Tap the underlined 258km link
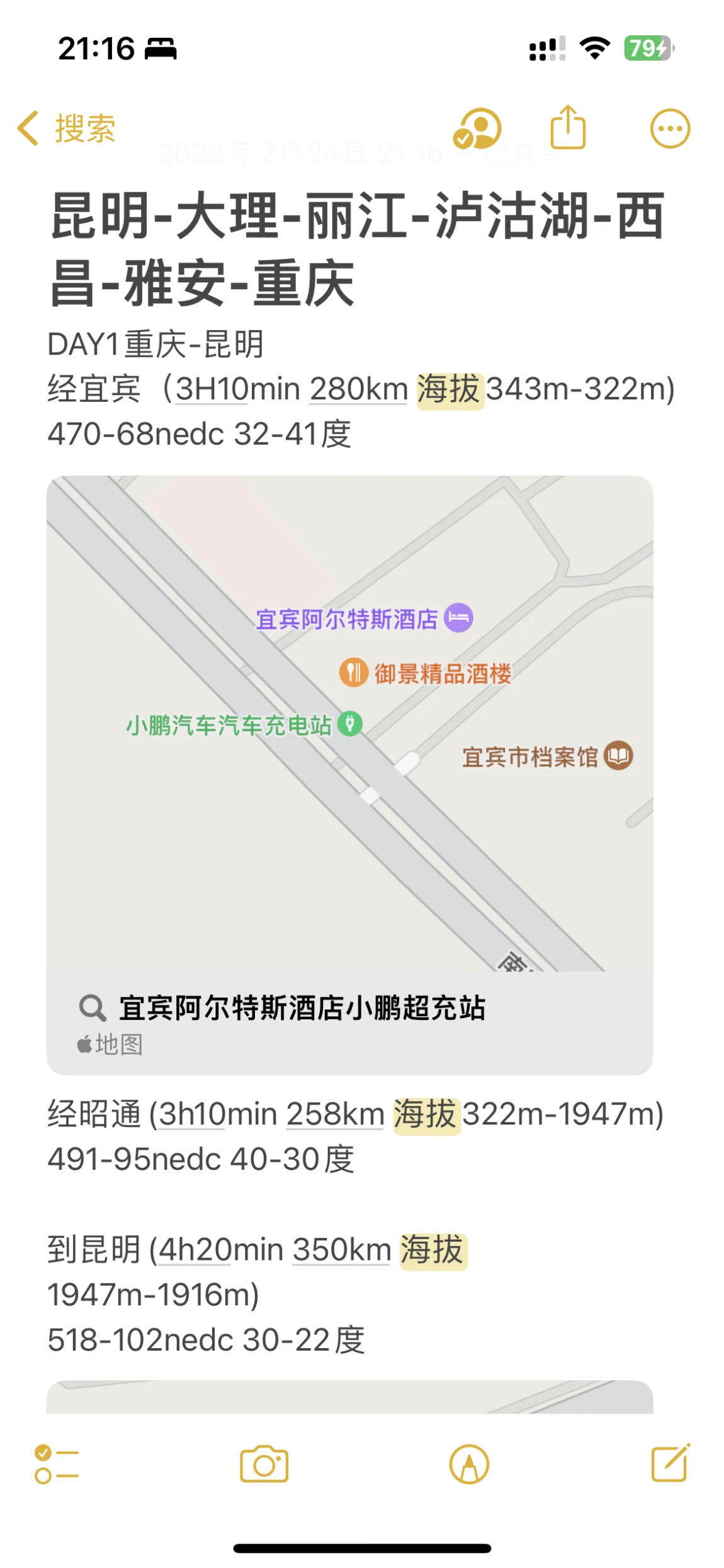 [x=336, y=1114]
